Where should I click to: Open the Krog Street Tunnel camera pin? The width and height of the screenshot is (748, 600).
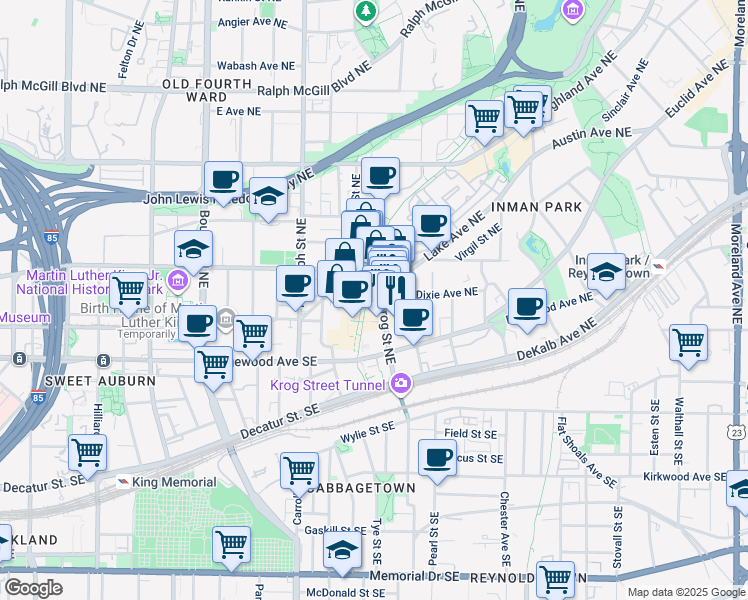tap(401, 383)
